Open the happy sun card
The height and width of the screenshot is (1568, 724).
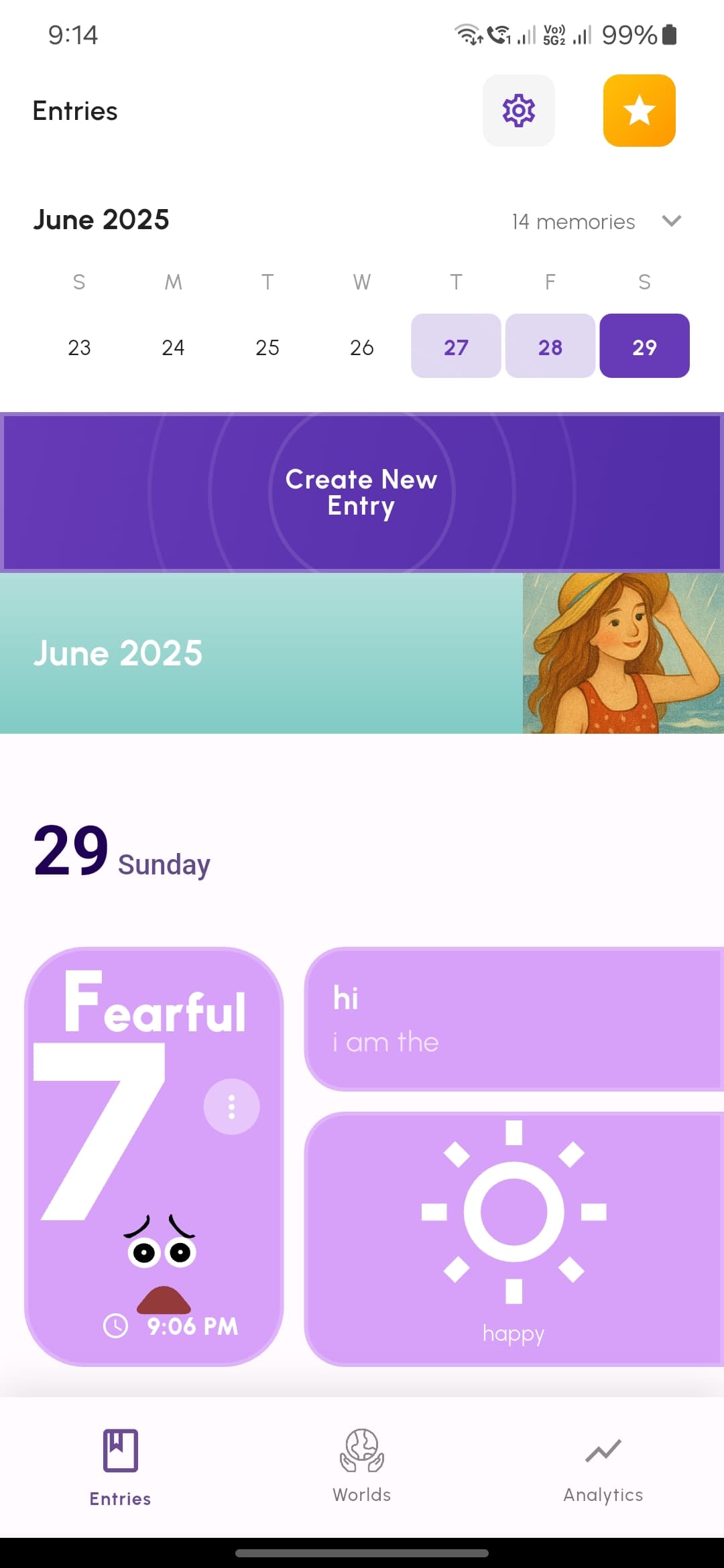(x=514, y=1239)
